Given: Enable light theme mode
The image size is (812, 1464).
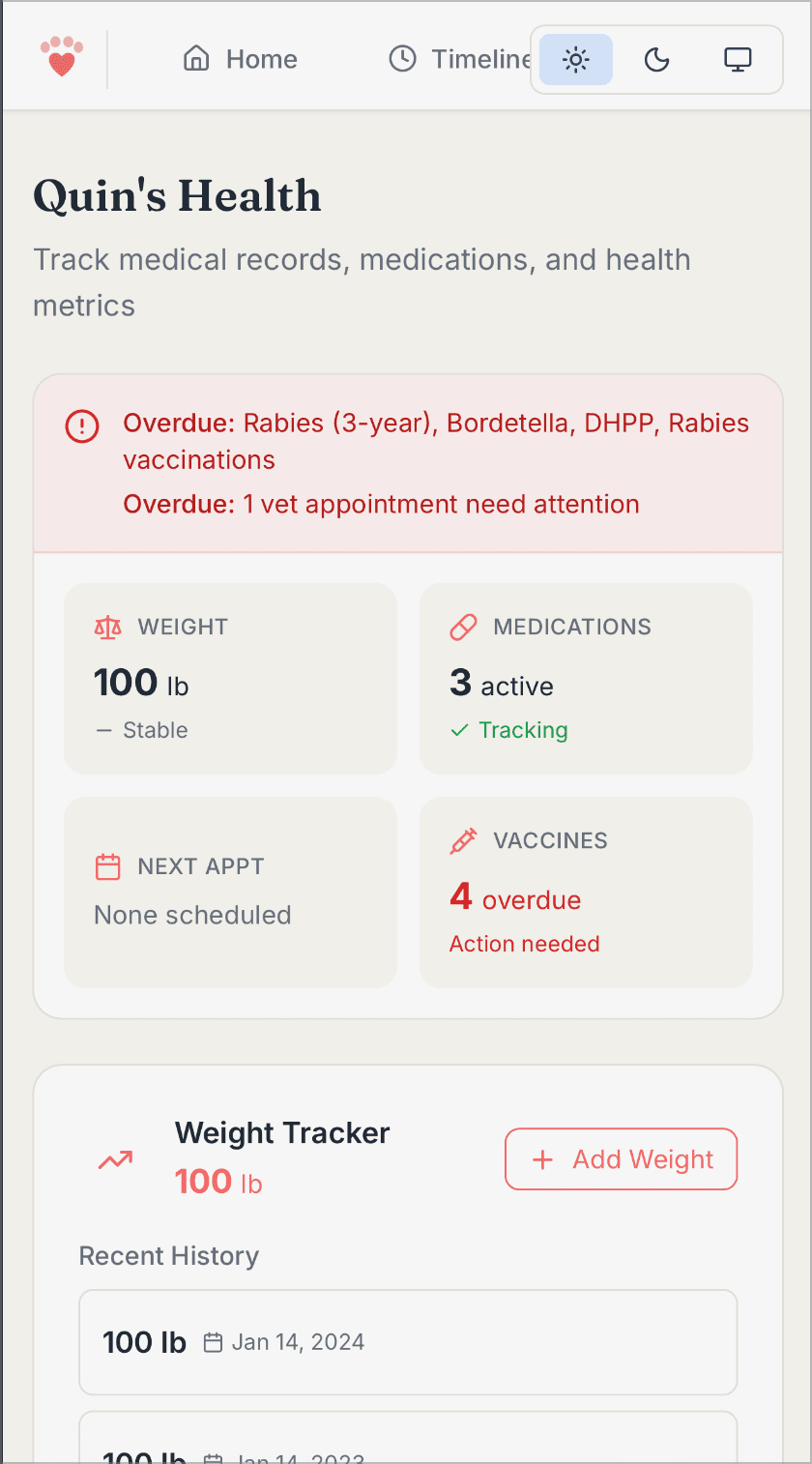Looking at the screenshot, I should 575,59.
